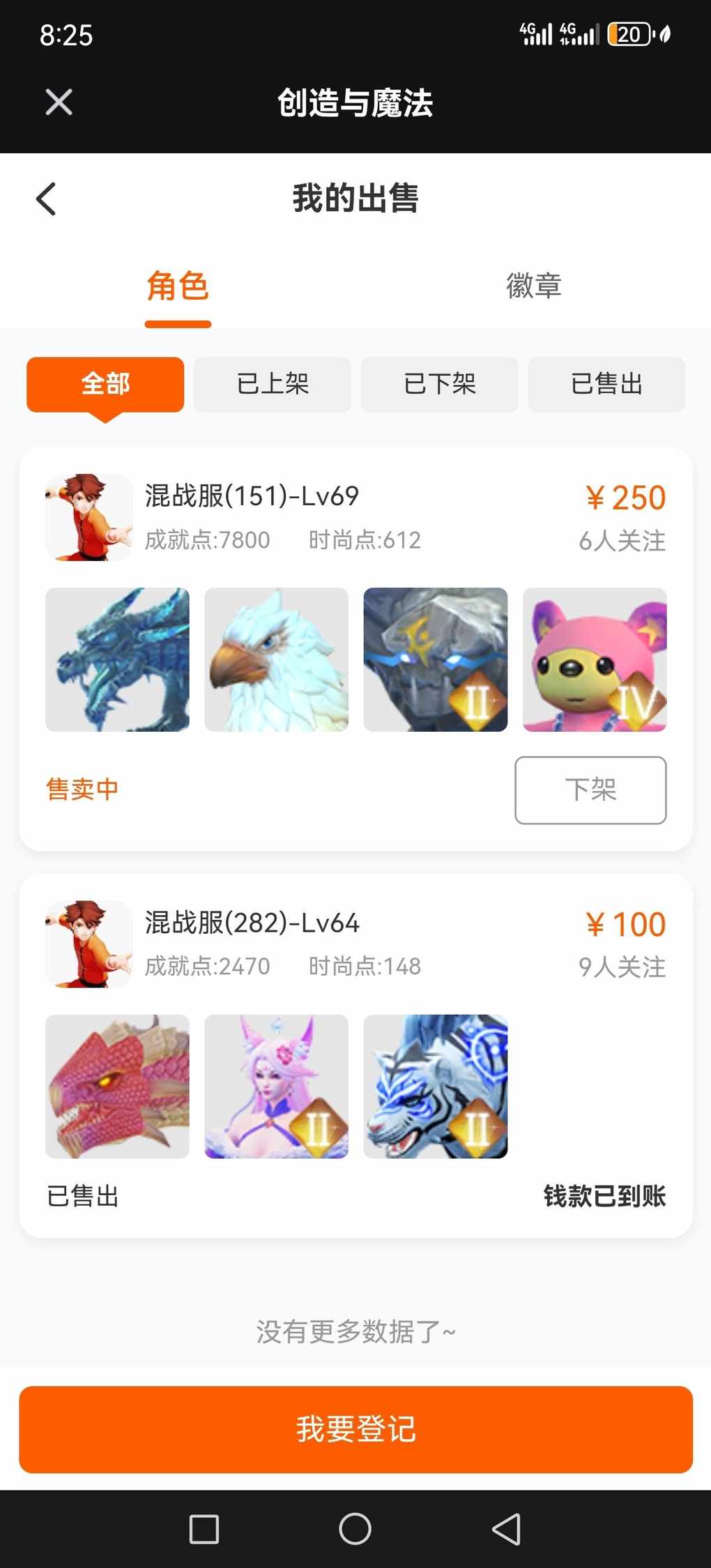Close the 创造与魔法 page with X
Image resolution: width=711 pixels, height=1568 pixels.
coord(59,102)
